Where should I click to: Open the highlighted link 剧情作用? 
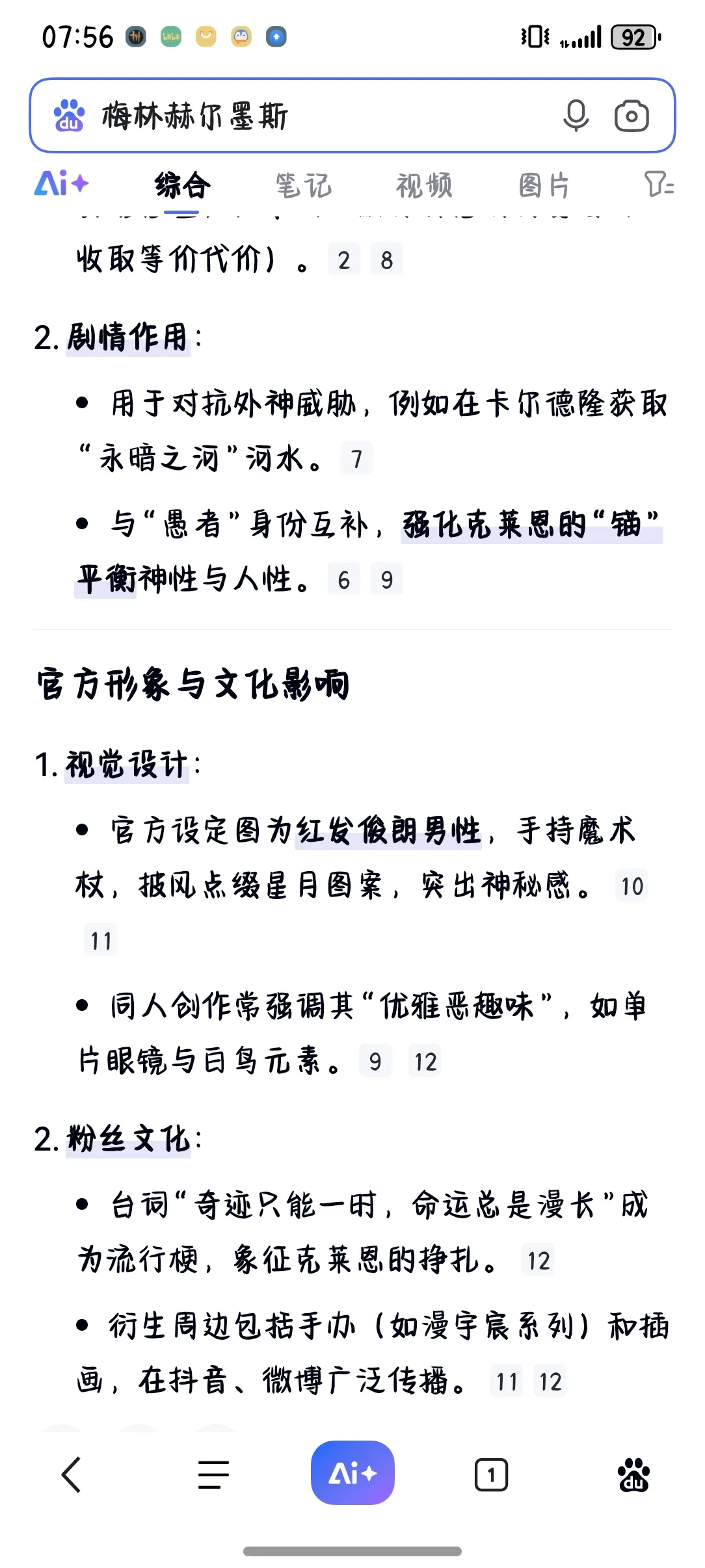tap(127, 338)
